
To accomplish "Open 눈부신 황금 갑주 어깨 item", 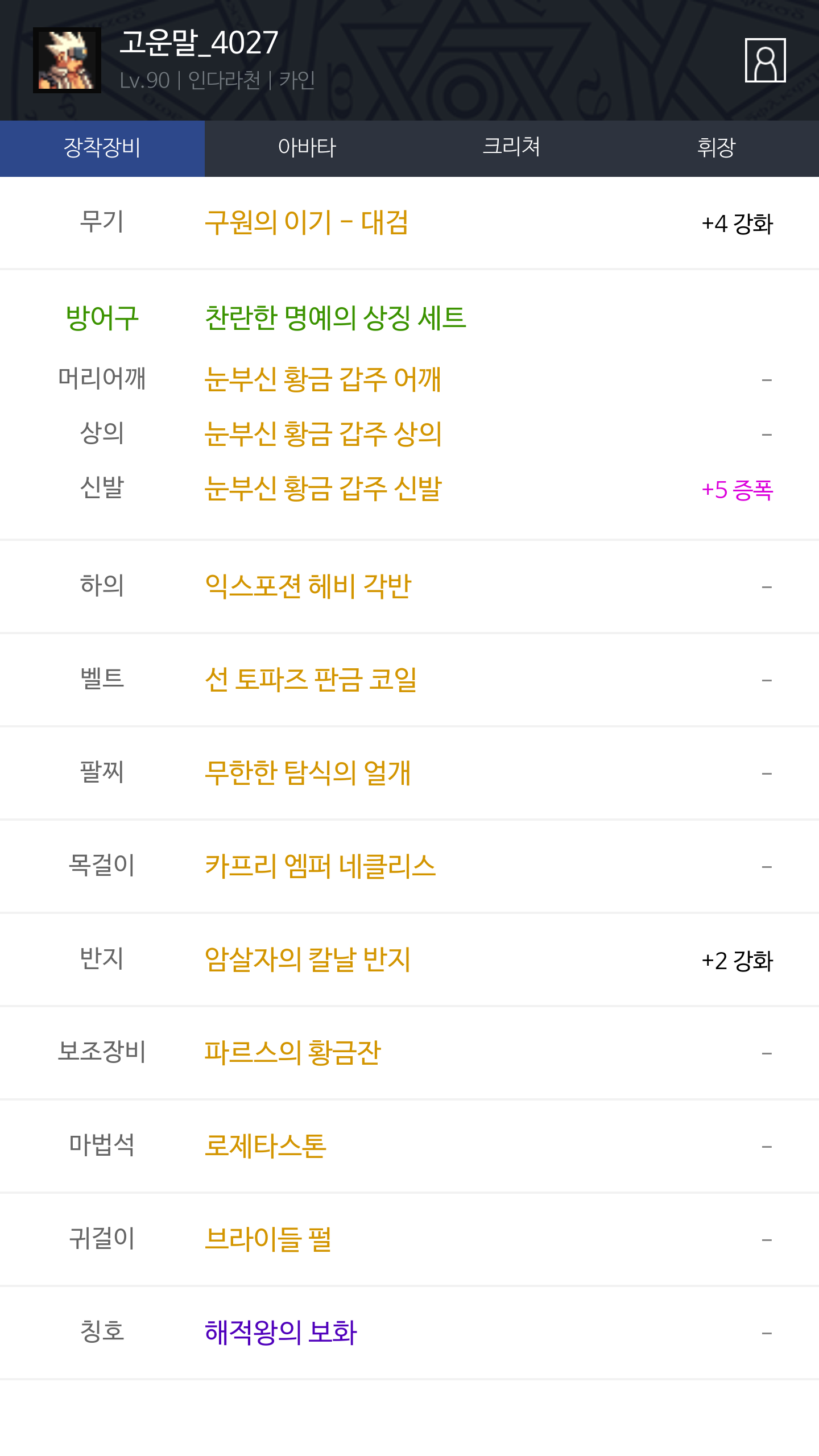I will click(322, 379).
